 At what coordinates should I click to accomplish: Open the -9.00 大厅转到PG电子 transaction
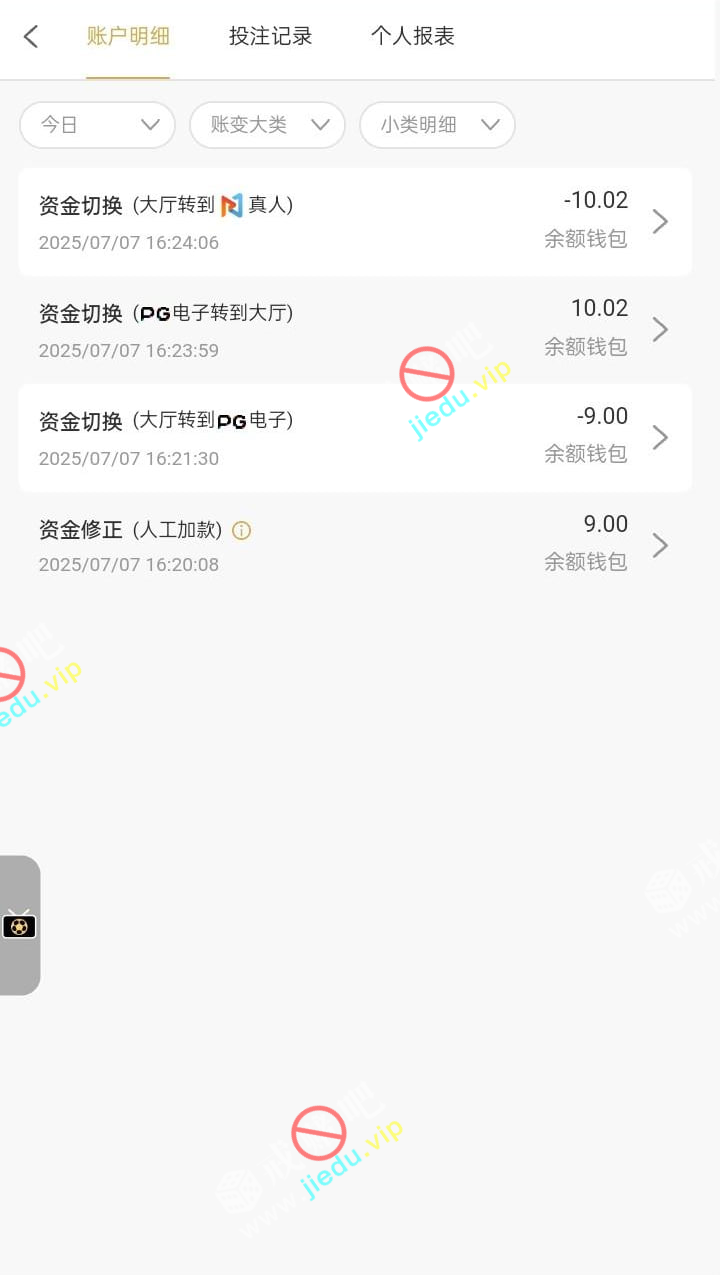355,438
